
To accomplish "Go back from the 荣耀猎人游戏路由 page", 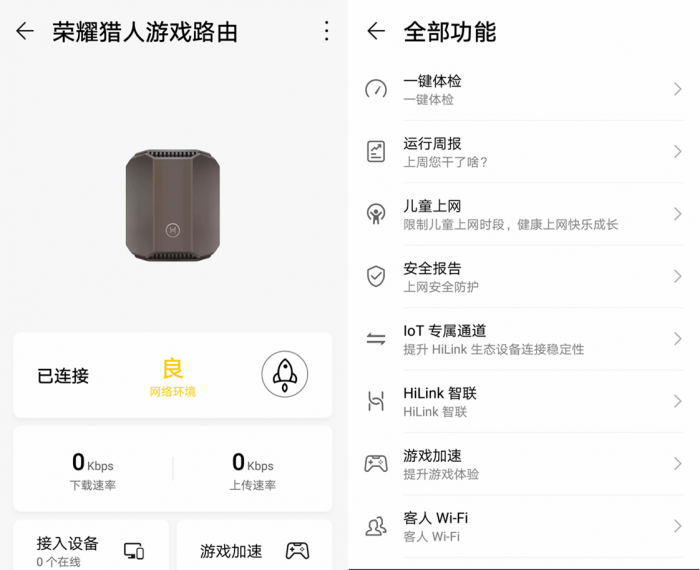I will pyautogui.click(x=25, y=32).
